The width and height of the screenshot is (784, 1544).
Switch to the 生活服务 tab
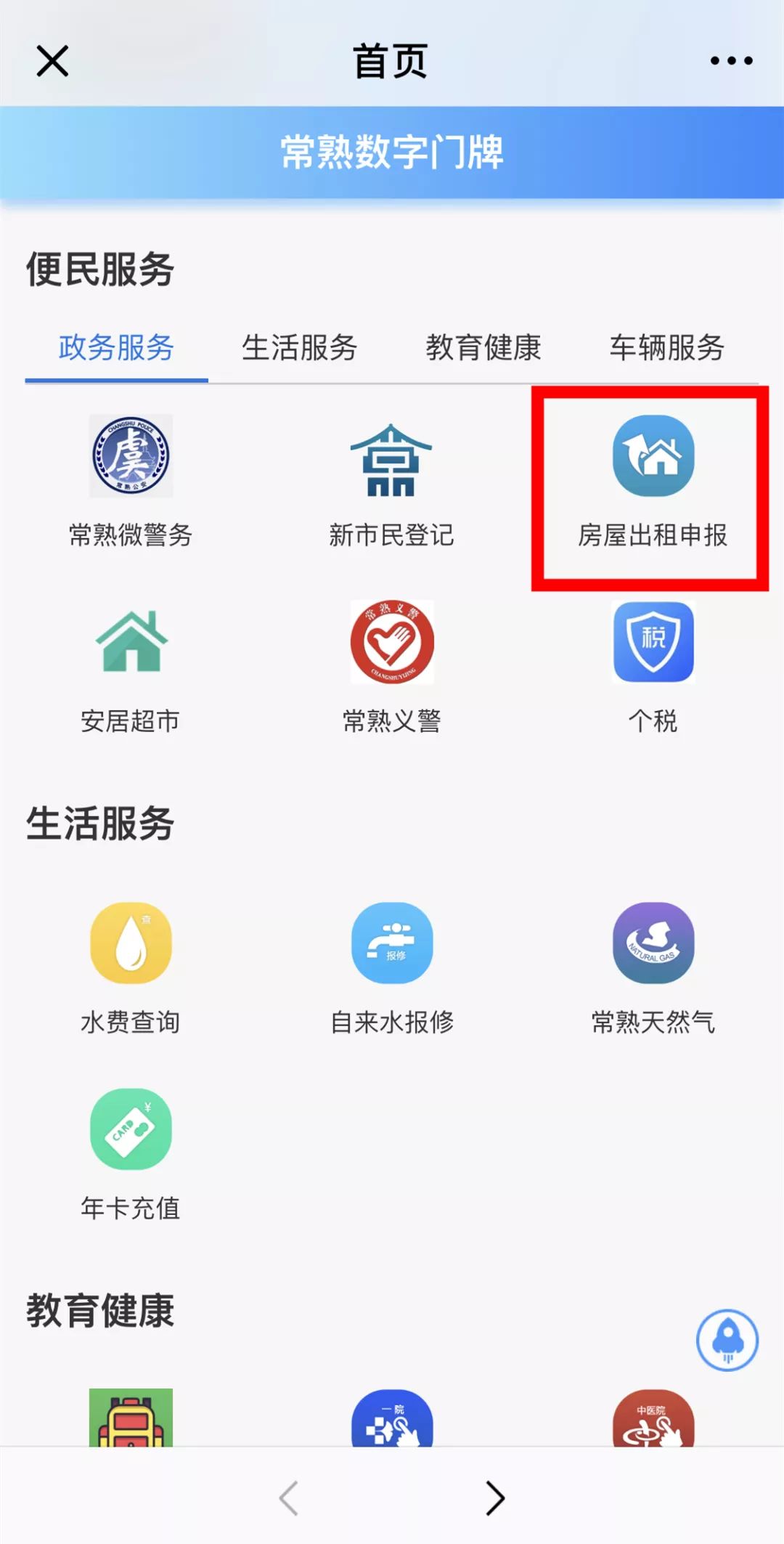tap(298, 349)
